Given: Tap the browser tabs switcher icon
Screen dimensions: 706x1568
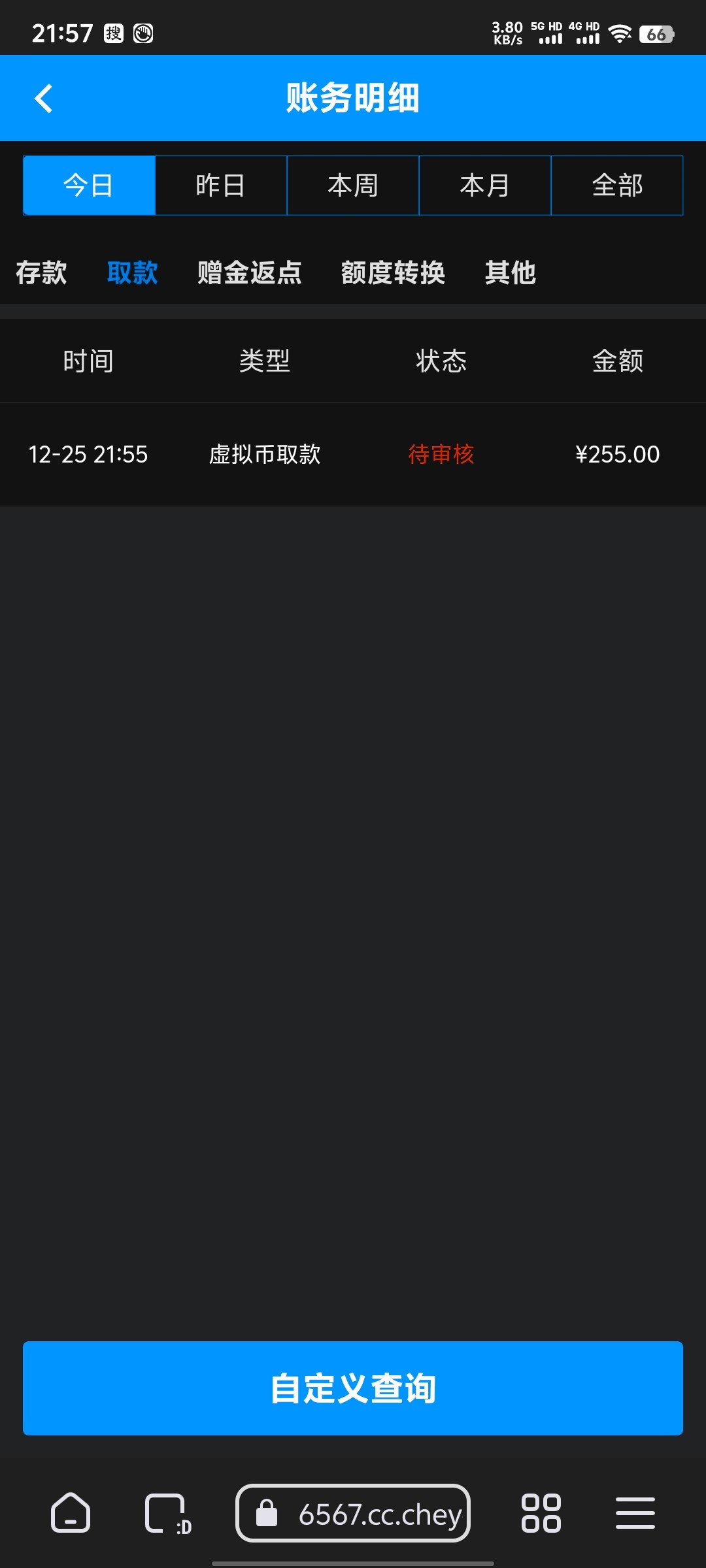Looking at the screenshot, I should point(168,1514).
